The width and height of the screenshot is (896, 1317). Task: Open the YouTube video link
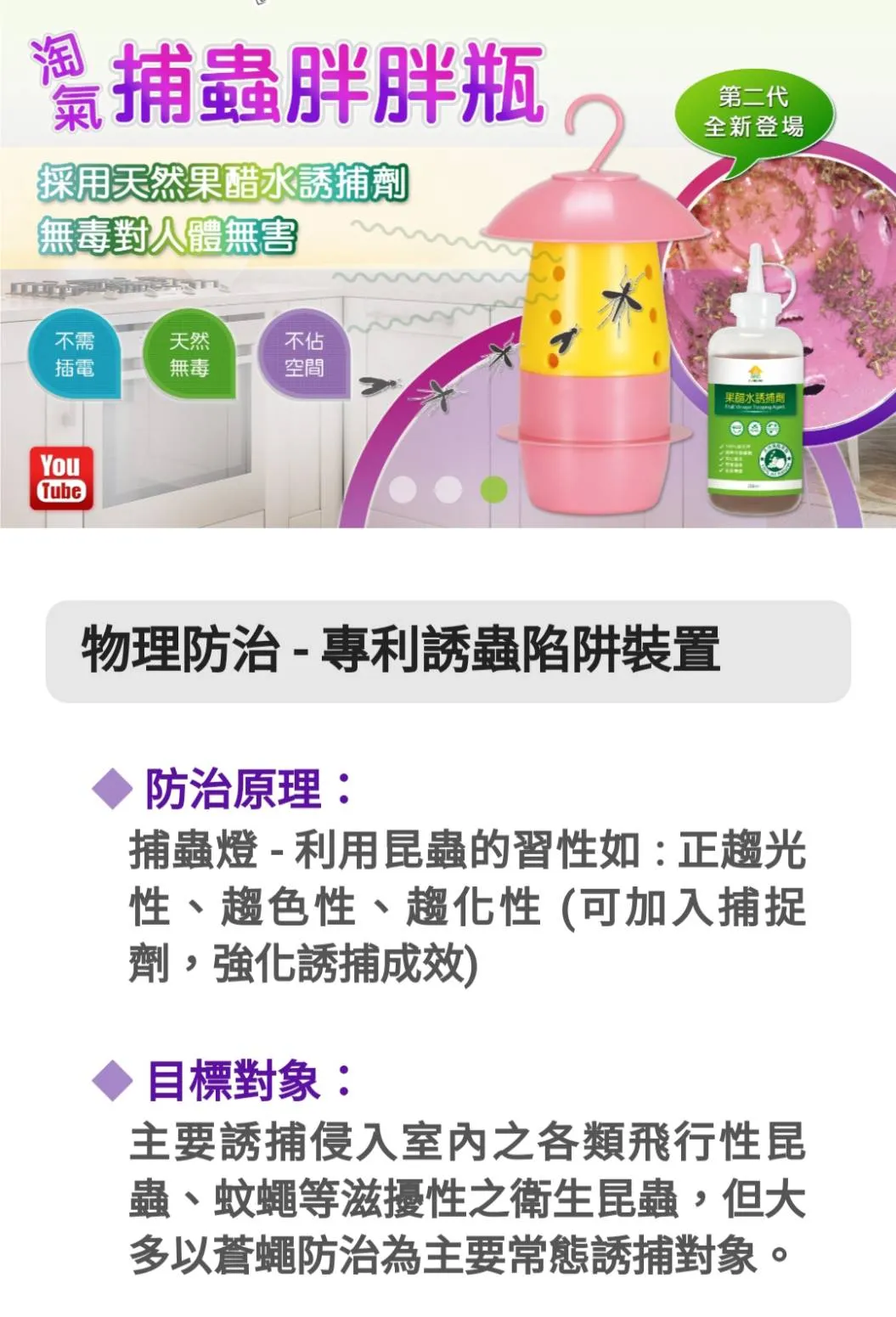(61, 479)
